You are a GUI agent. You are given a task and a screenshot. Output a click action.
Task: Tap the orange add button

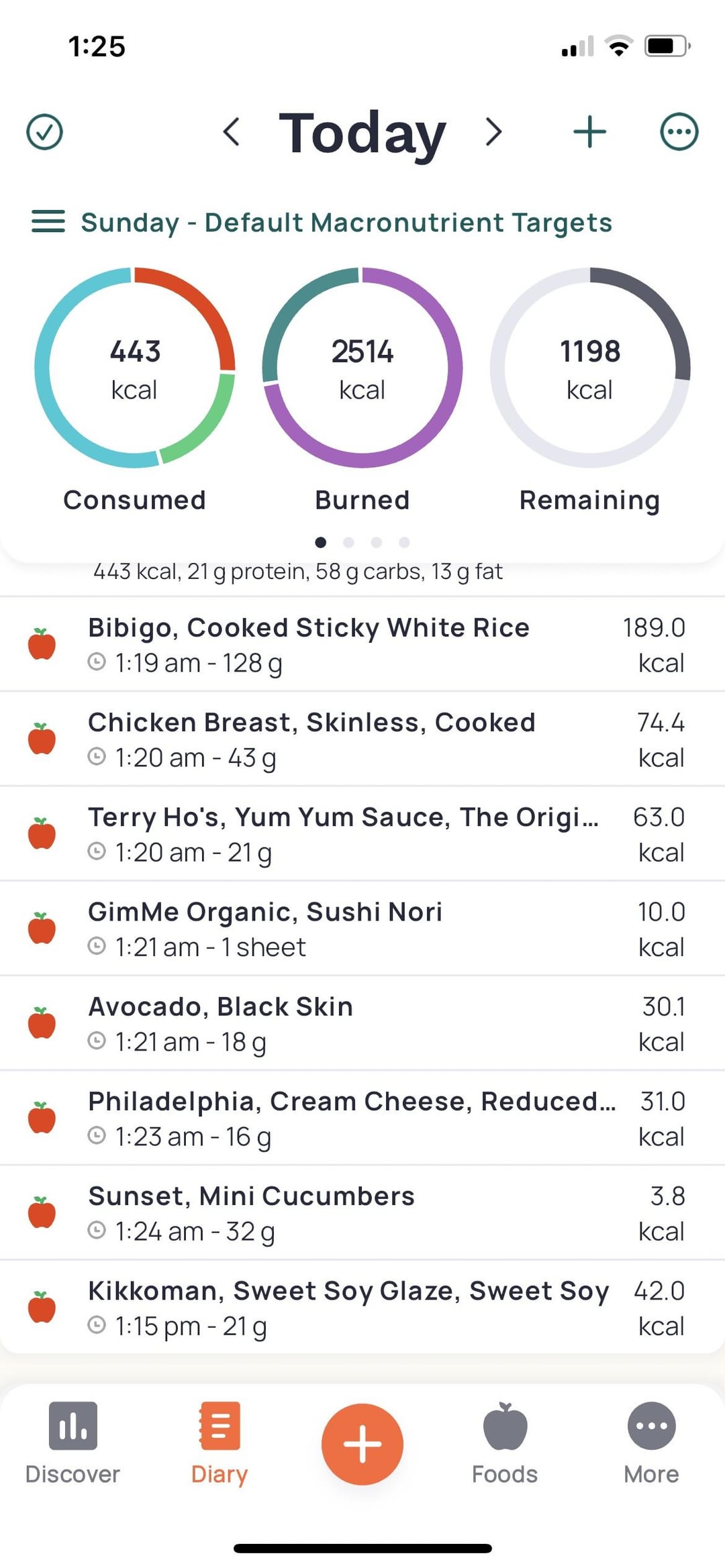(x=362, y=1444)
